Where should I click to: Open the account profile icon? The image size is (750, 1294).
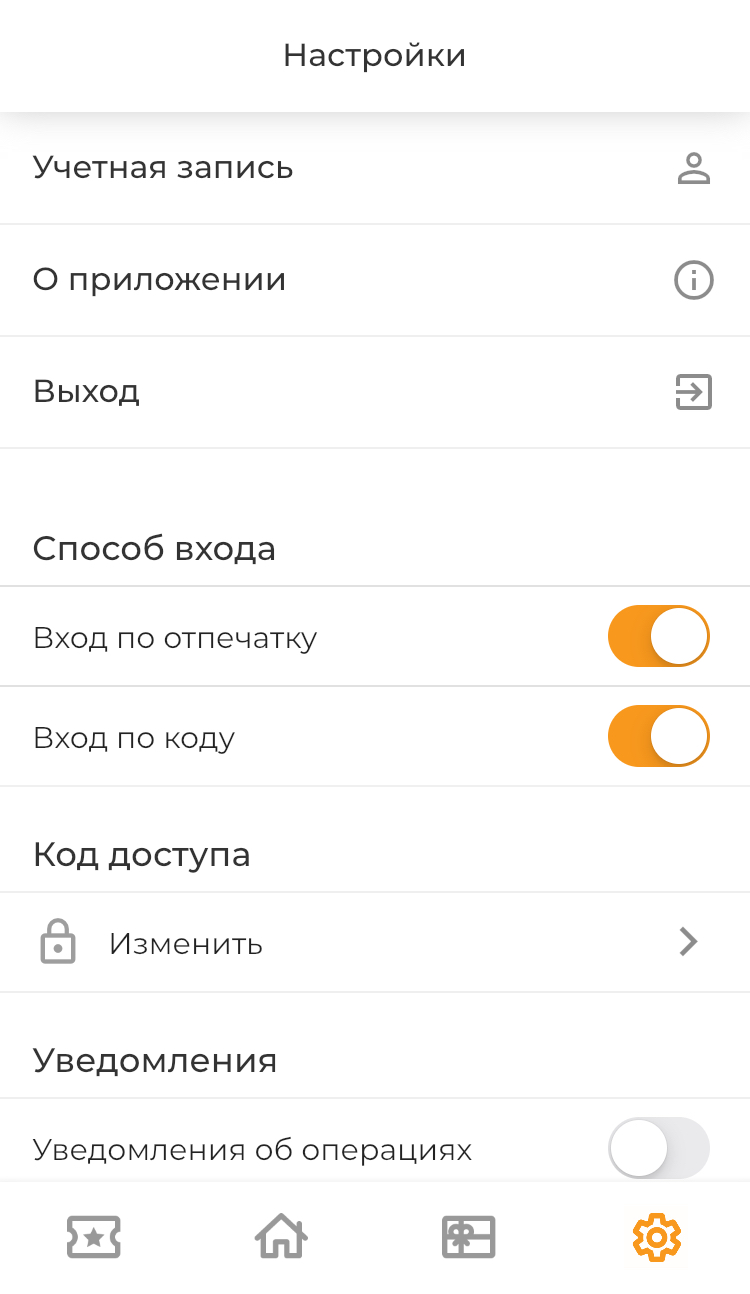pos(694,168)
